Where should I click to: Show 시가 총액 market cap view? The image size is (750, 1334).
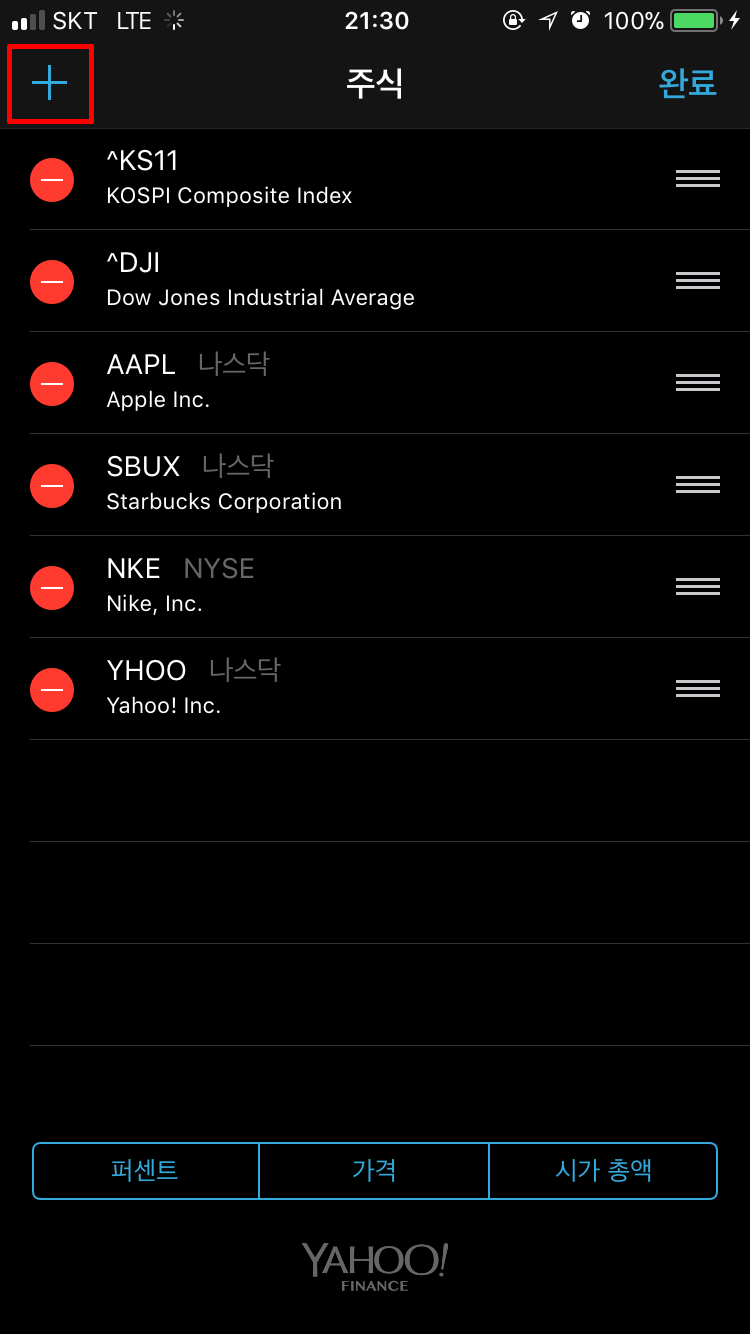[x=603, y=1171]
